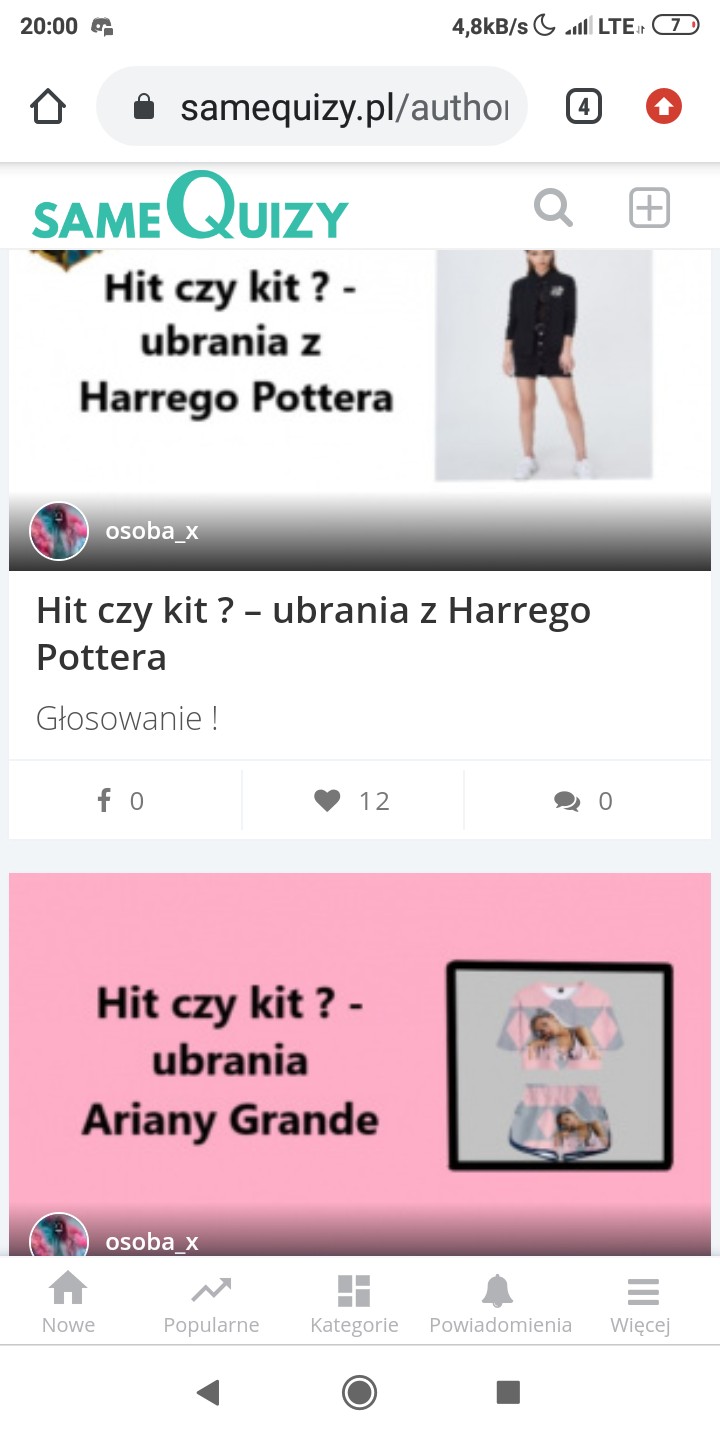Open the browser tab switcher
Viewport: 720px width, 1440px height.
pyautogui.click(x=584, y=107)
